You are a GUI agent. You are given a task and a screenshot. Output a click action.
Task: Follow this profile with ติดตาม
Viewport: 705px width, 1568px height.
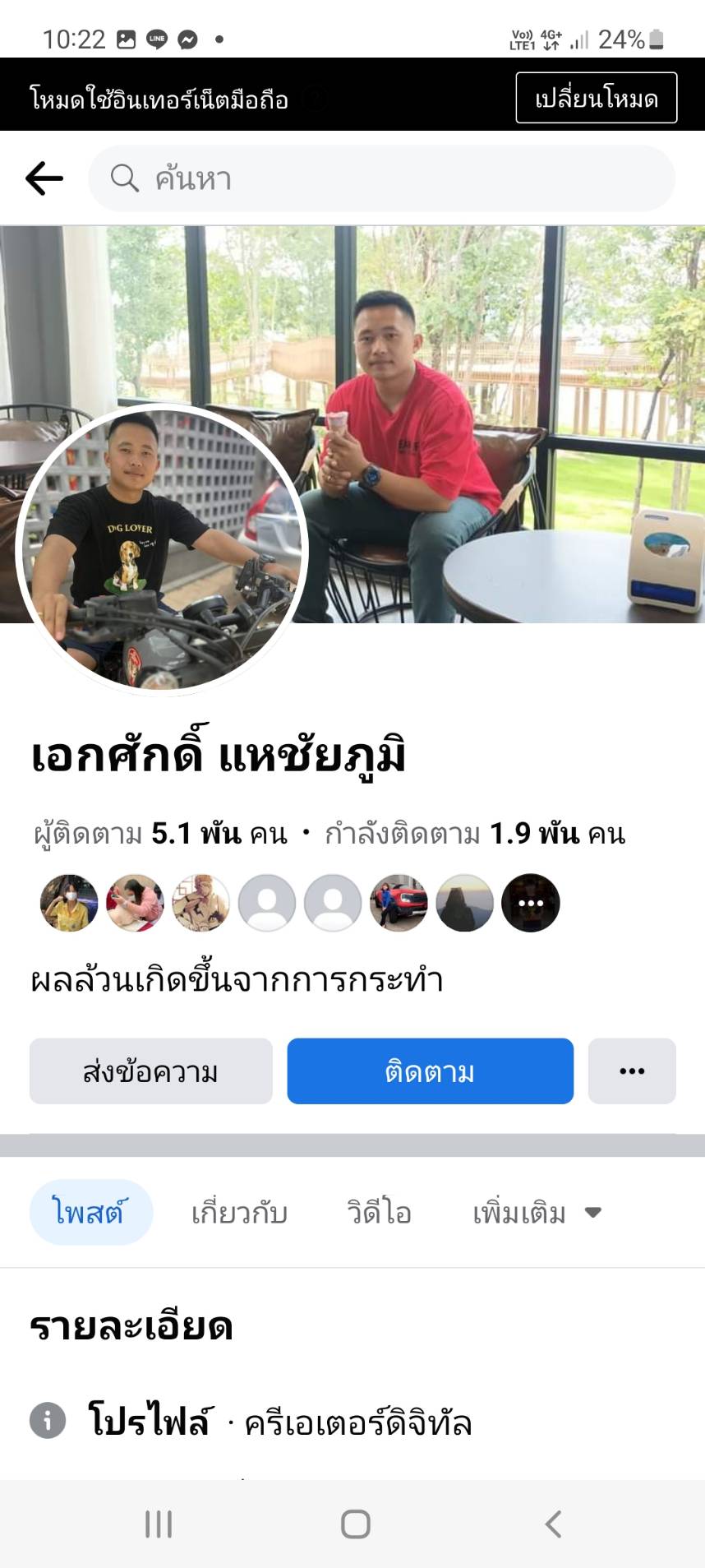pyautogui.click(x=430, y=1071)
